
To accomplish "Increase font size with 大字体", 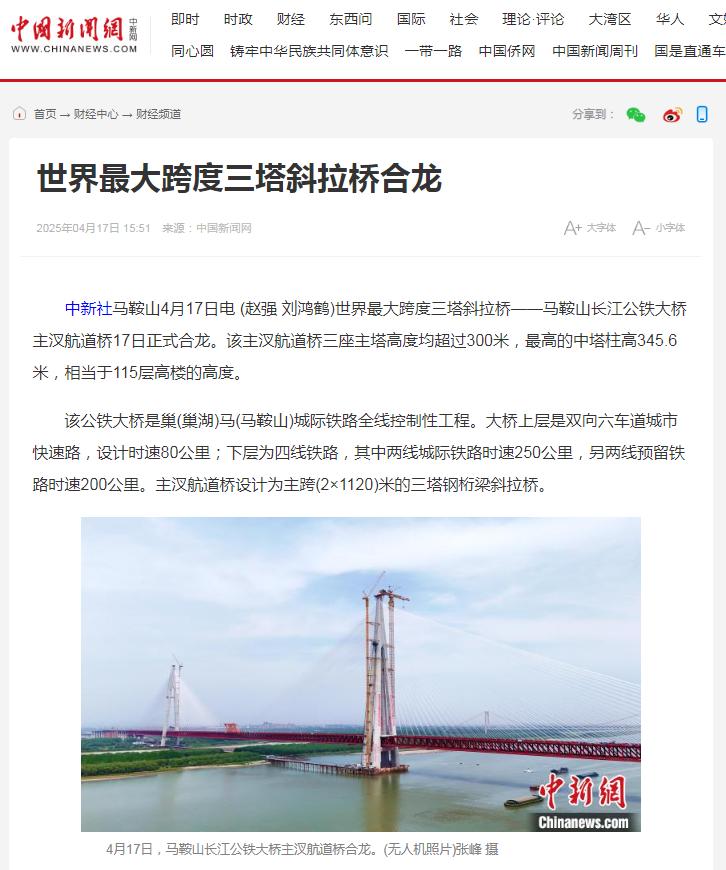I will 590,228.
